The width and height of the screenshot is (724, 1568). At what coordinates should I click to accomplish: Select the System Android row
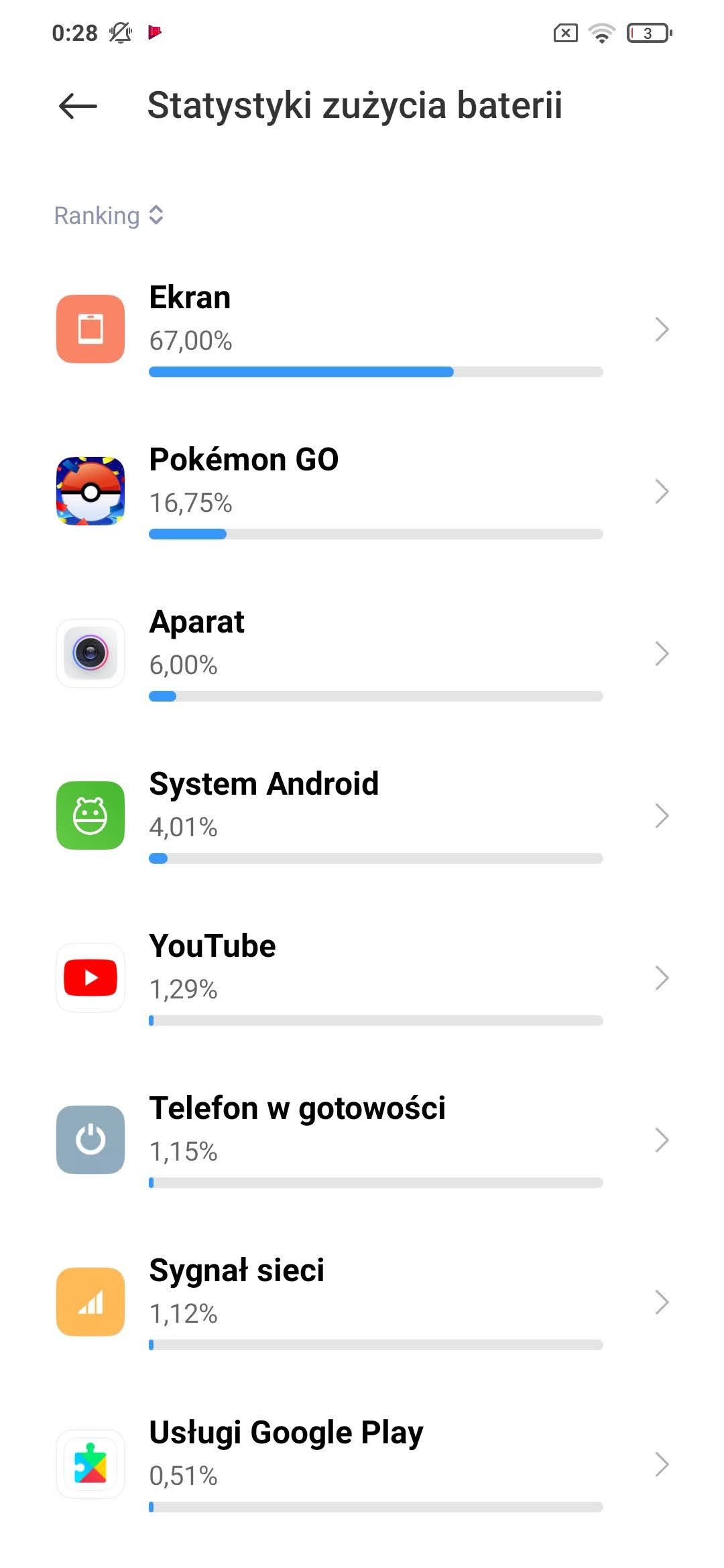pyautogui.click(x=362, y=815)
